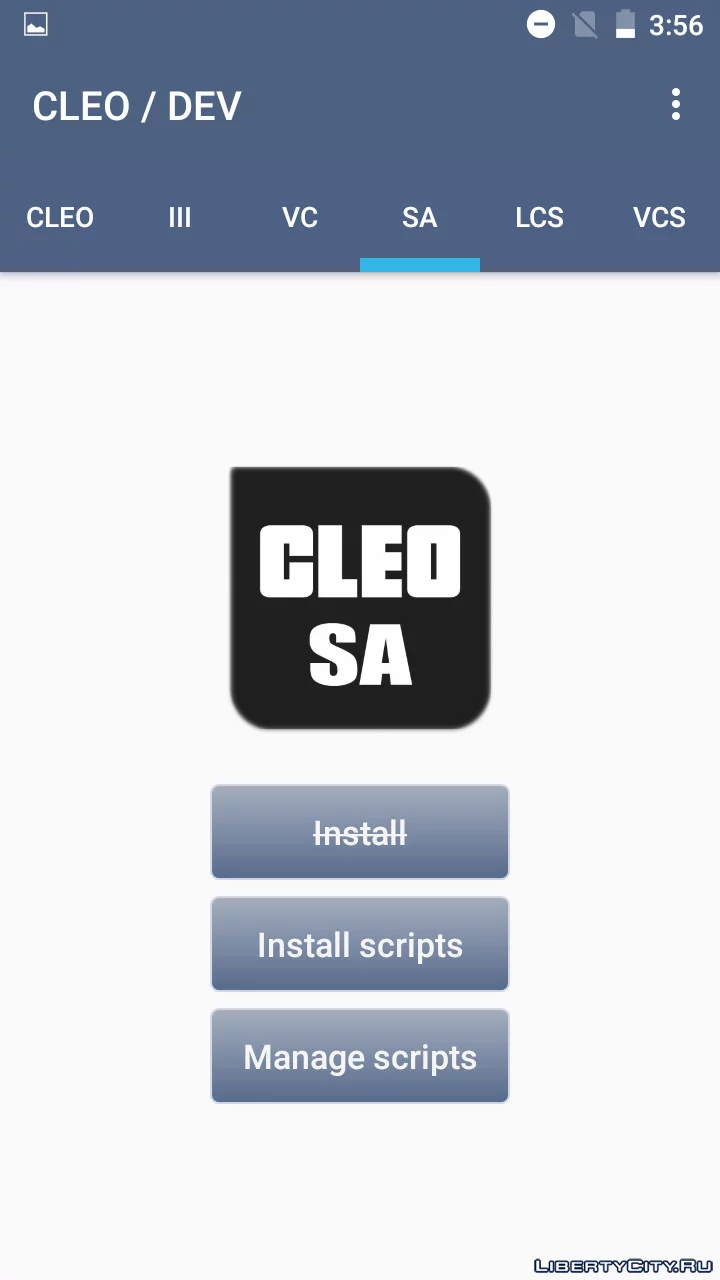This screenshot has height=1280, width=720.
Task: Go to the VCS tab
Action: 660,218
